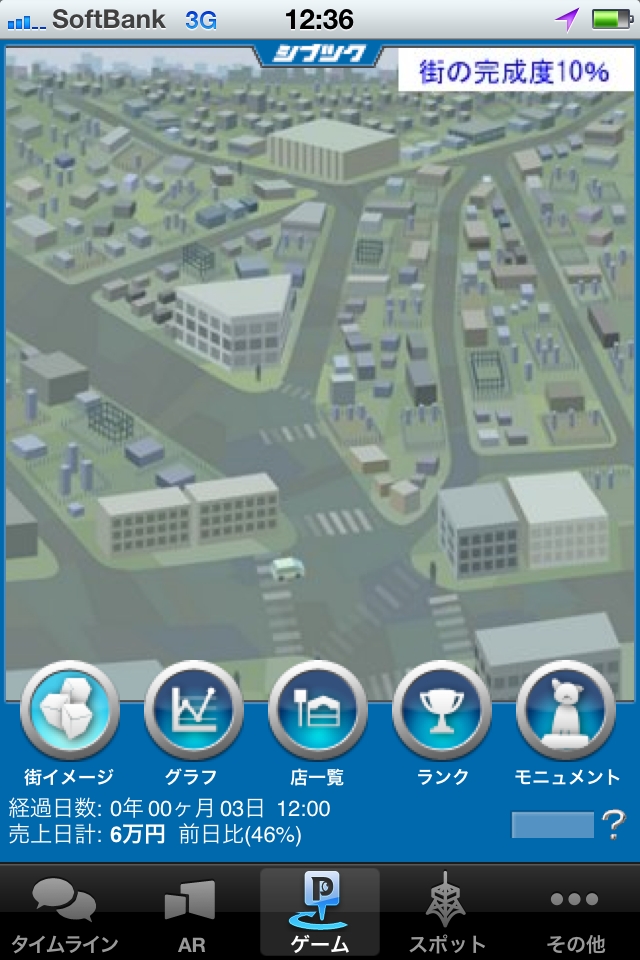Open the 街イメージ town view button
Viewport: 640px width, 960px height.
tap(69, 712)
